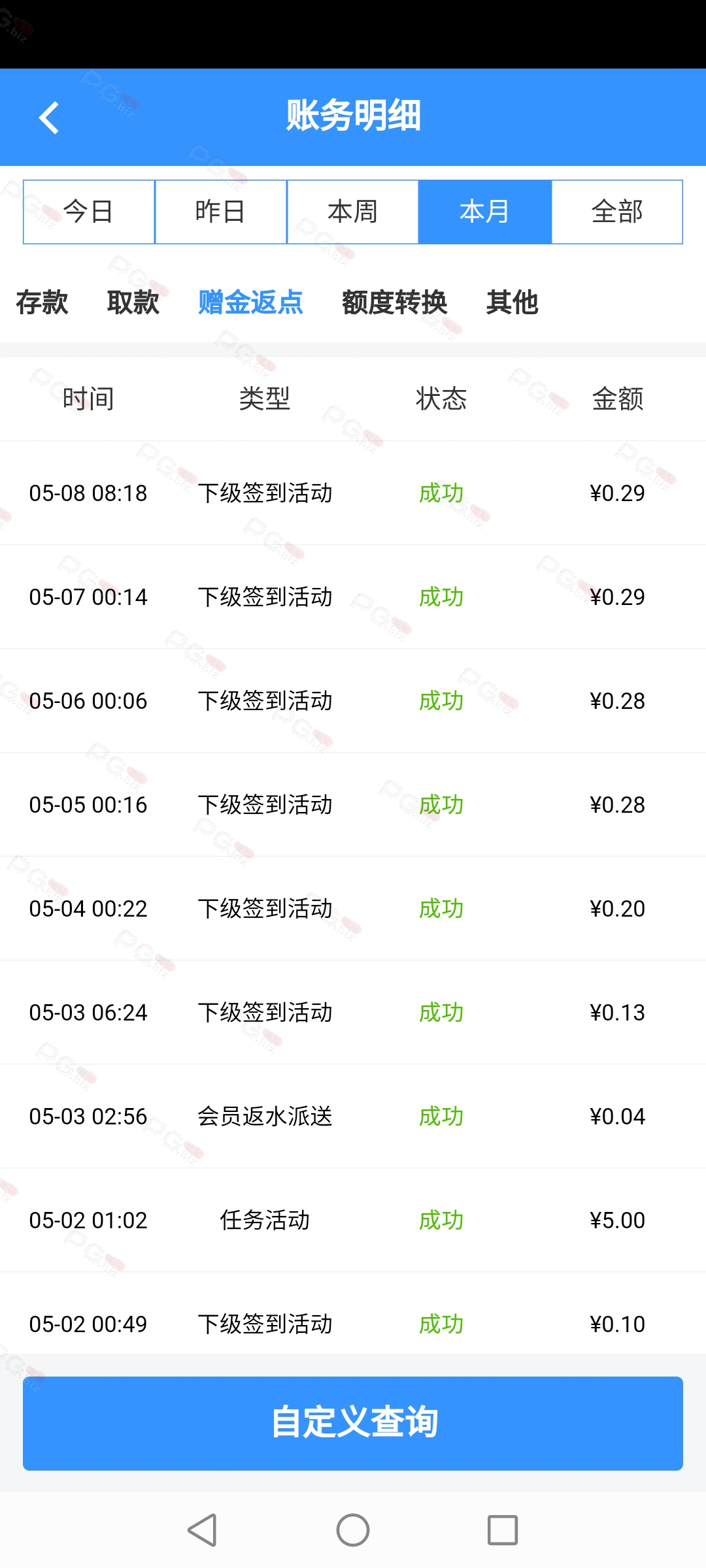Select the 赠金返点 category
The image size is (706, 1568).
coord(251,302)
